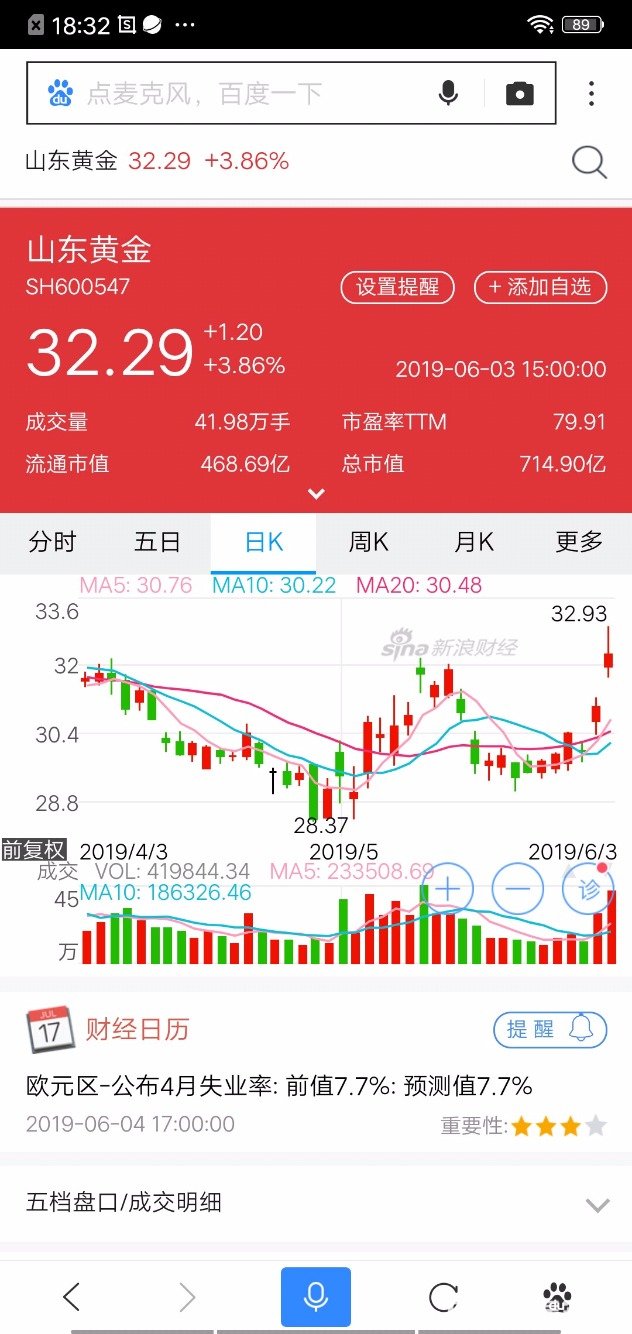Open the three-dot overflow menu
This screenshot has height=1334, width=632.
591,94
